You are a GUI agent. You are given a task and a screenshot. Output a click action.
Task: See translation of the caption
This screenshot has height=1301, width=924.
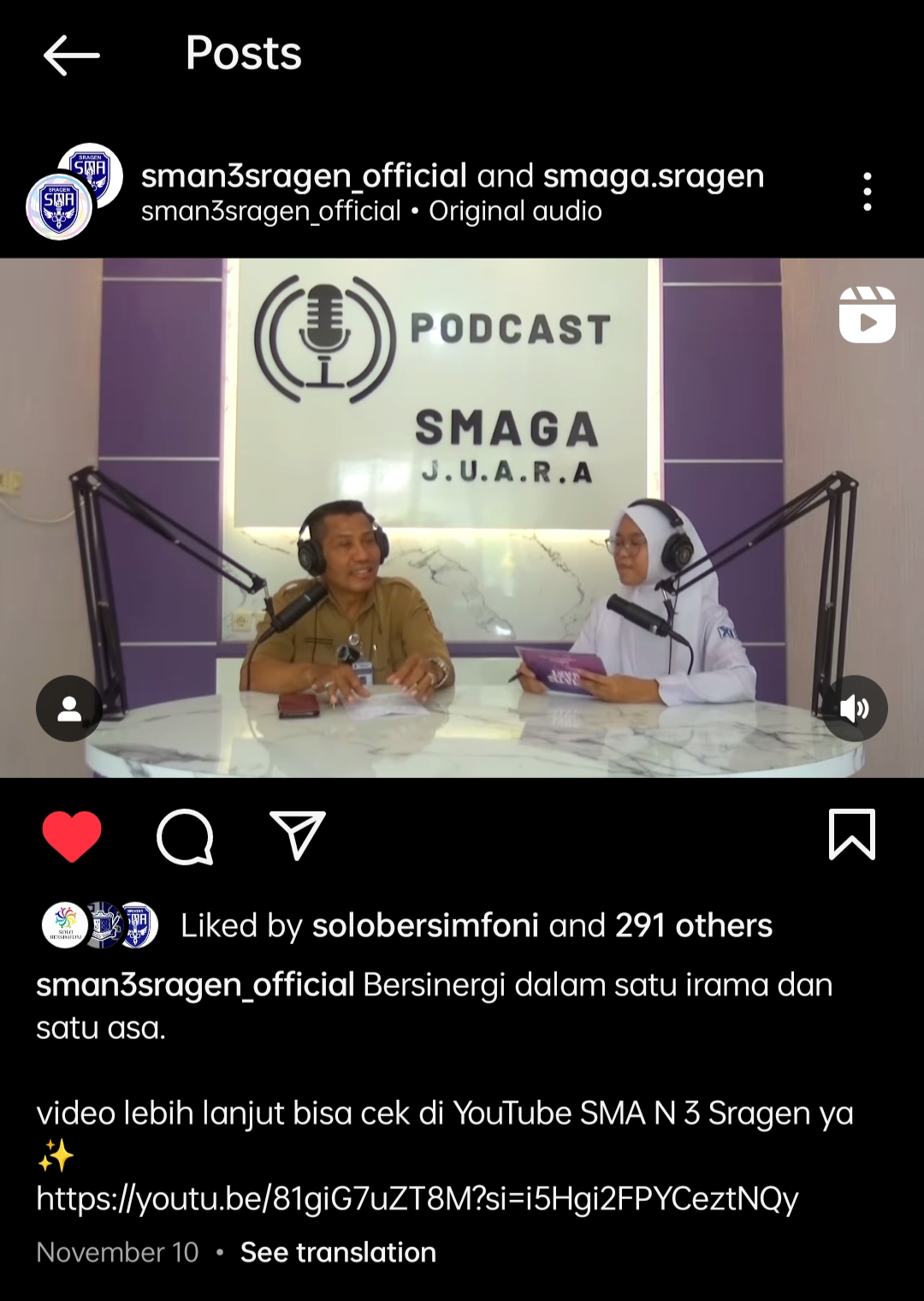coord(338,1252)
